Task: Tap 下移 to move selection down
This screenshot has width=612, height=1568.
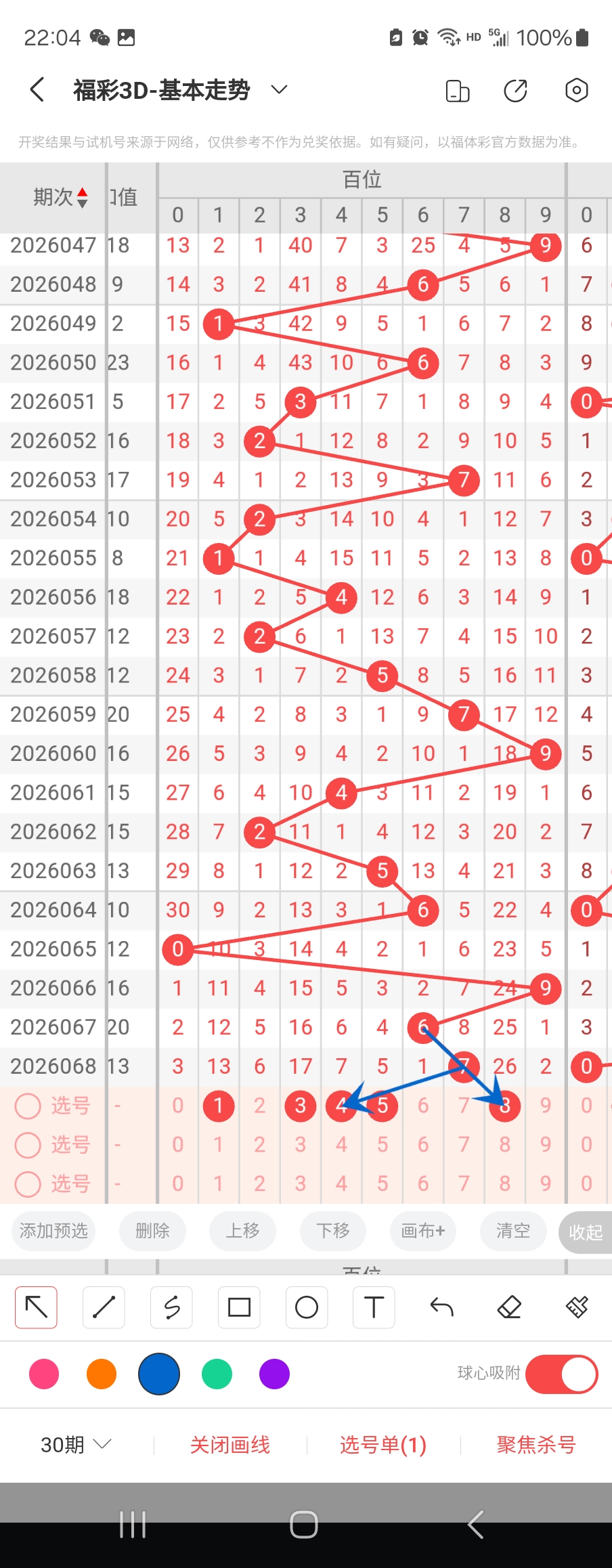Action: coord(333,1231)
